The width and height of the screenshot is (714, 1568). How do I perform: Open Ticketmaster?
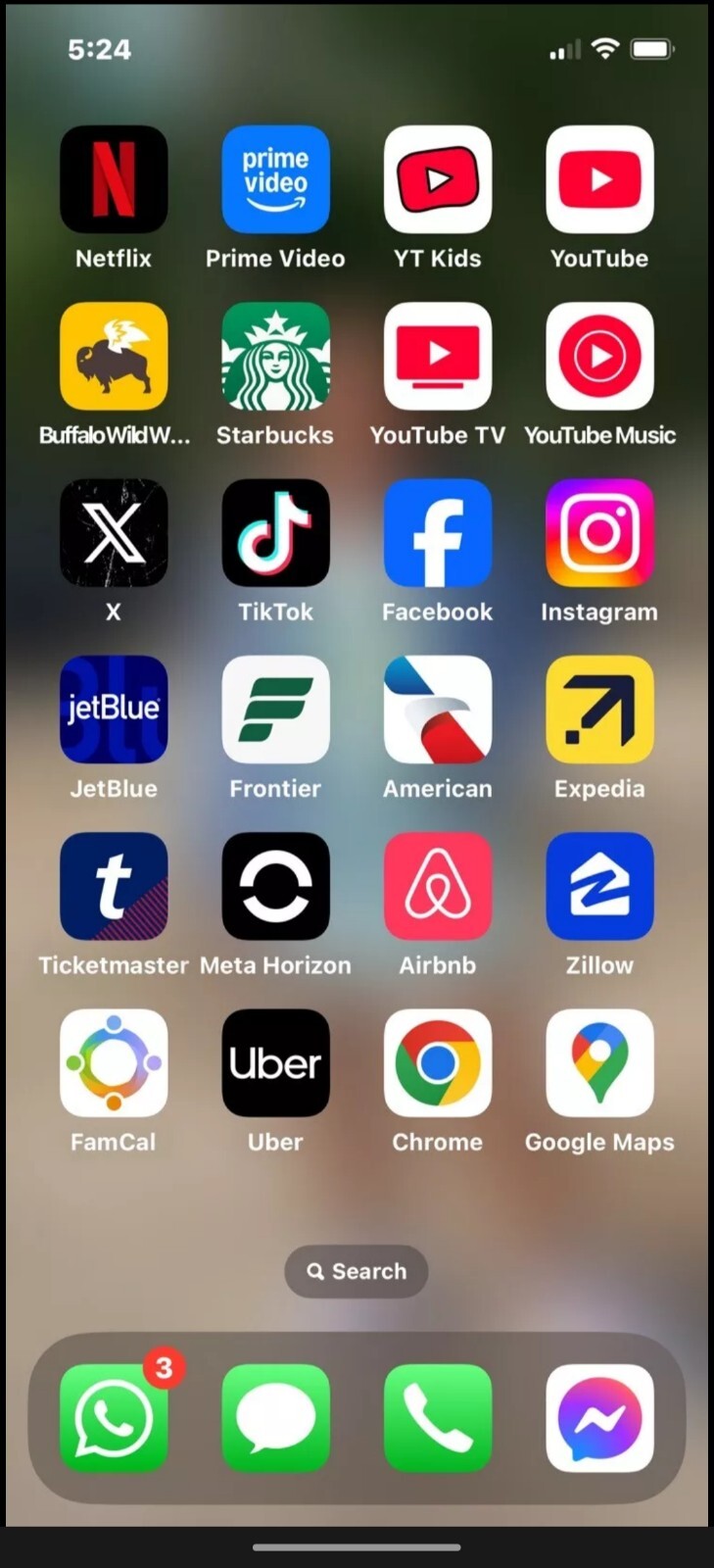114,886
